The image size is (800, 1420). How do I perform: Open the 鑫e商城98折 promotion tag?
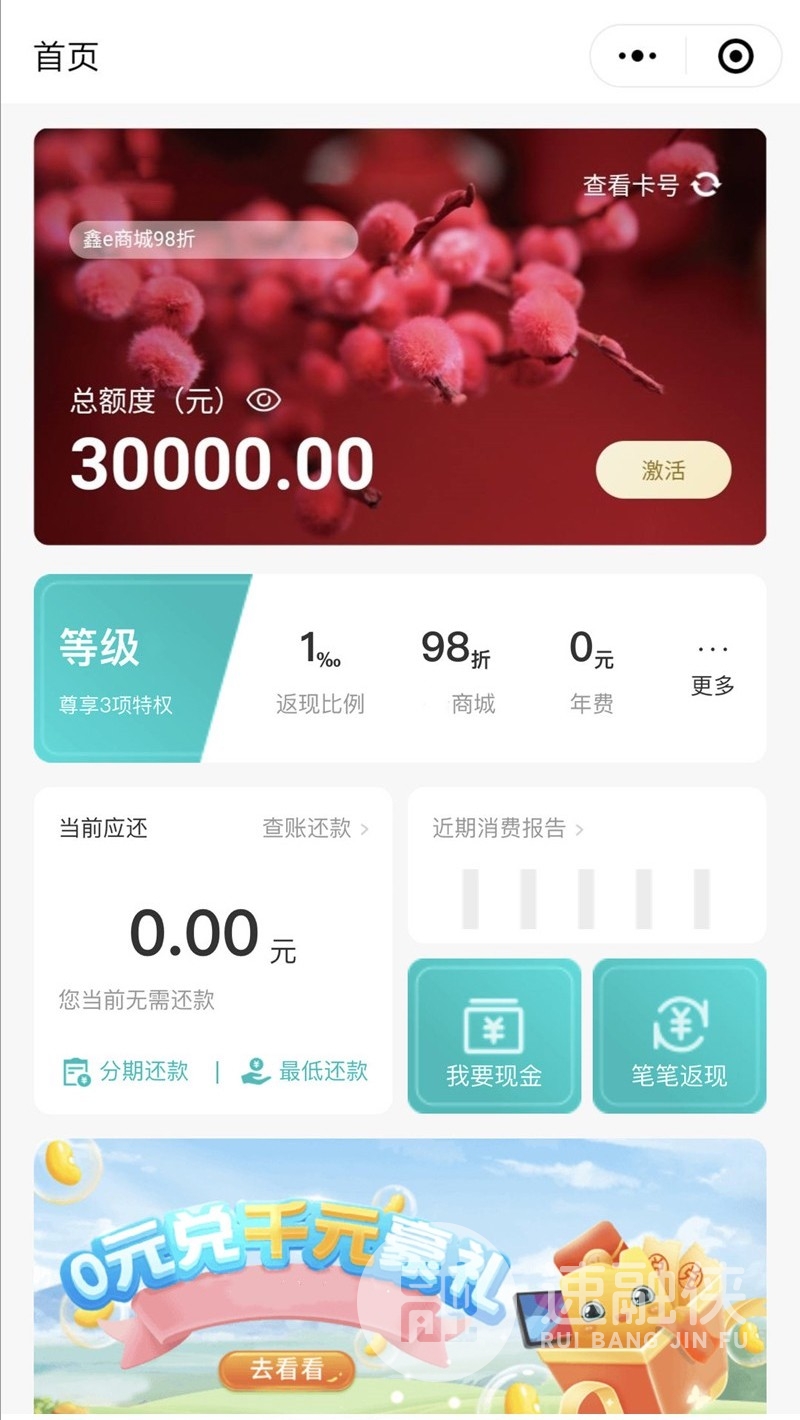click(213, 240)
